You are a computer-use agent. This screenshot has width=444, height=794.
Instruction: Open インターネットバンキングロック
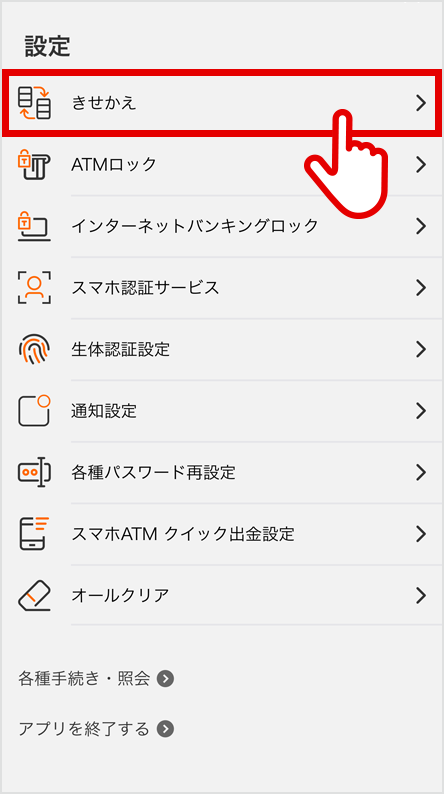pos(221,226)
